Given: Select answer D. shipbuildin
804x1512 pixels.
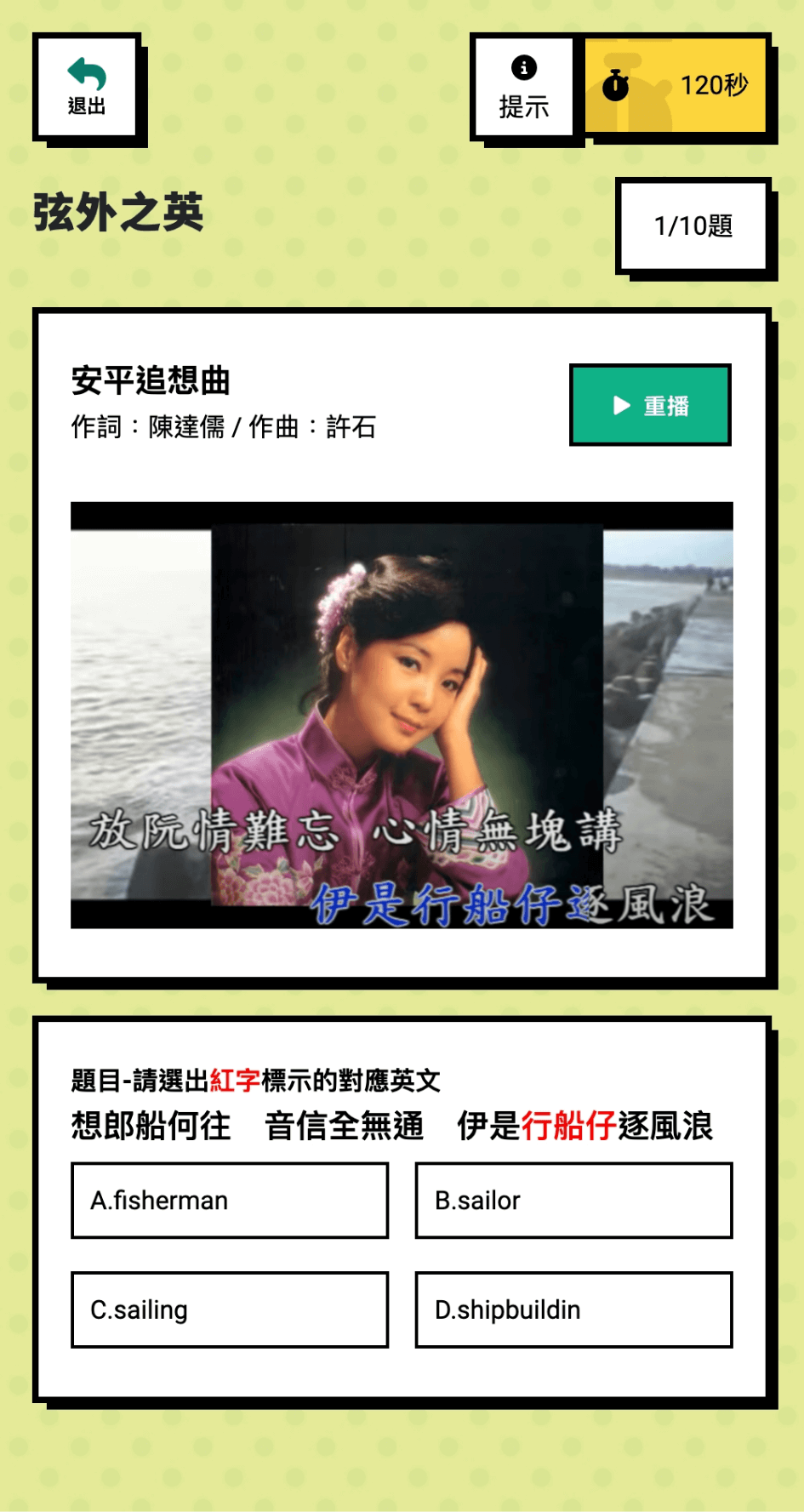Looking at the screenshot, I should click(573, 1309).
